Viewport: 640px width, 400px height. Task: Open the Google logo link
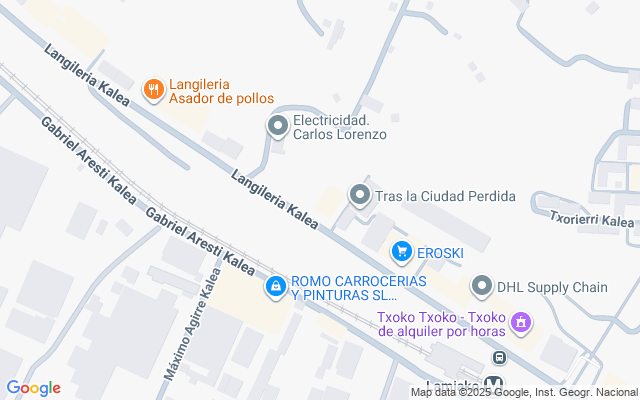click(x=33, y=388)
